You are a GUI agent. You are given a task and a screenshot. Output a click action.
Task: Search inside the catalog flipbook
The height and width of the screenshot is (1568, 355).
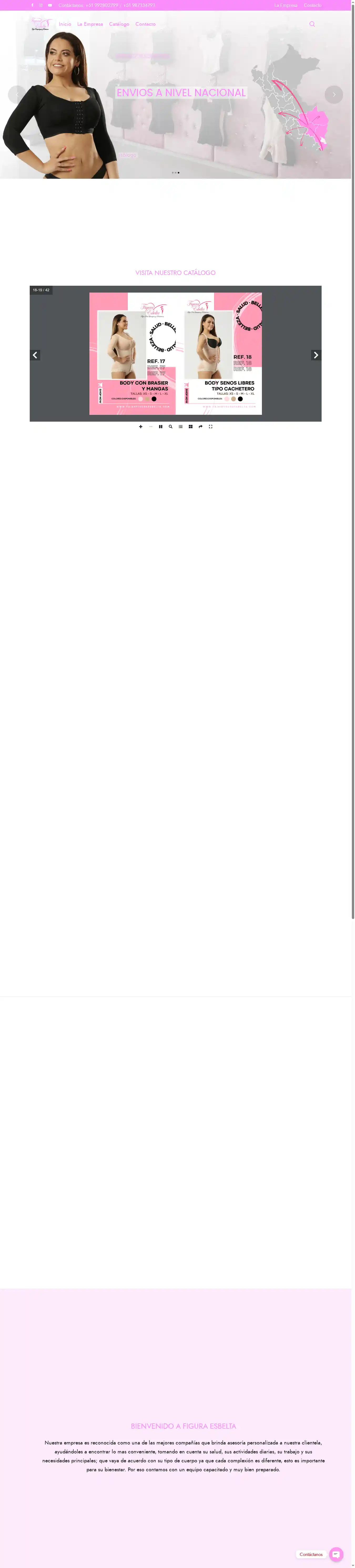point(170,427)
